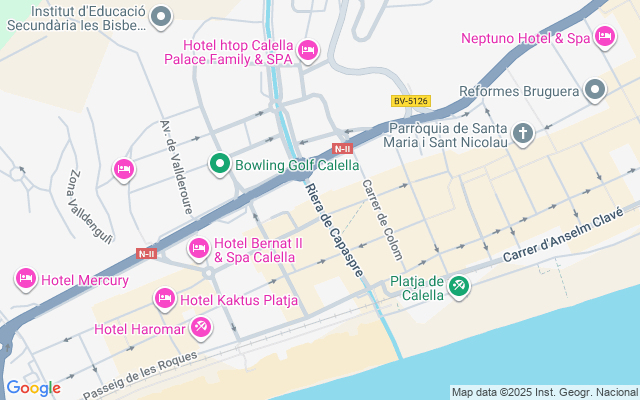Tap the unlabeled hotel pin near Zona Valldenguli
Viewport: 640px width, 400px height.
pyautogui.click(x=124, y=169)
